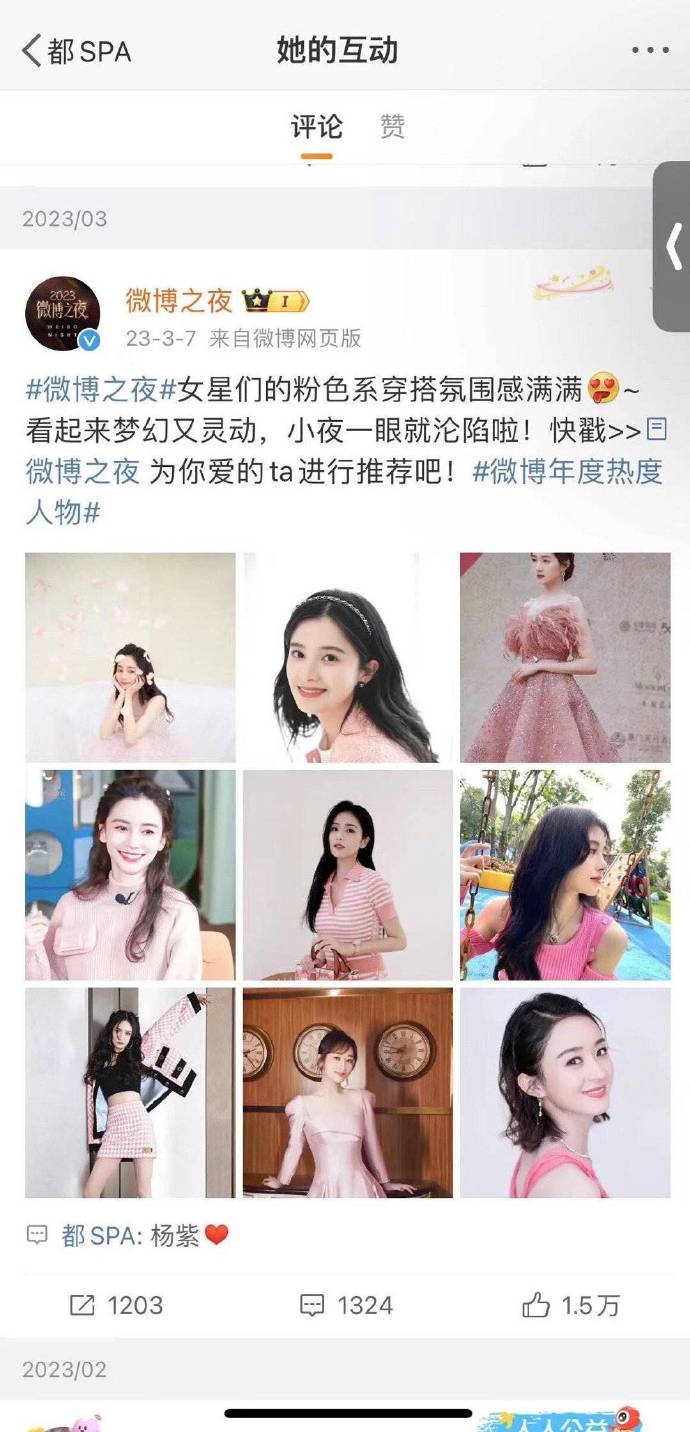
Task: Repost this 微博之夜 post
Action: 116,1305
